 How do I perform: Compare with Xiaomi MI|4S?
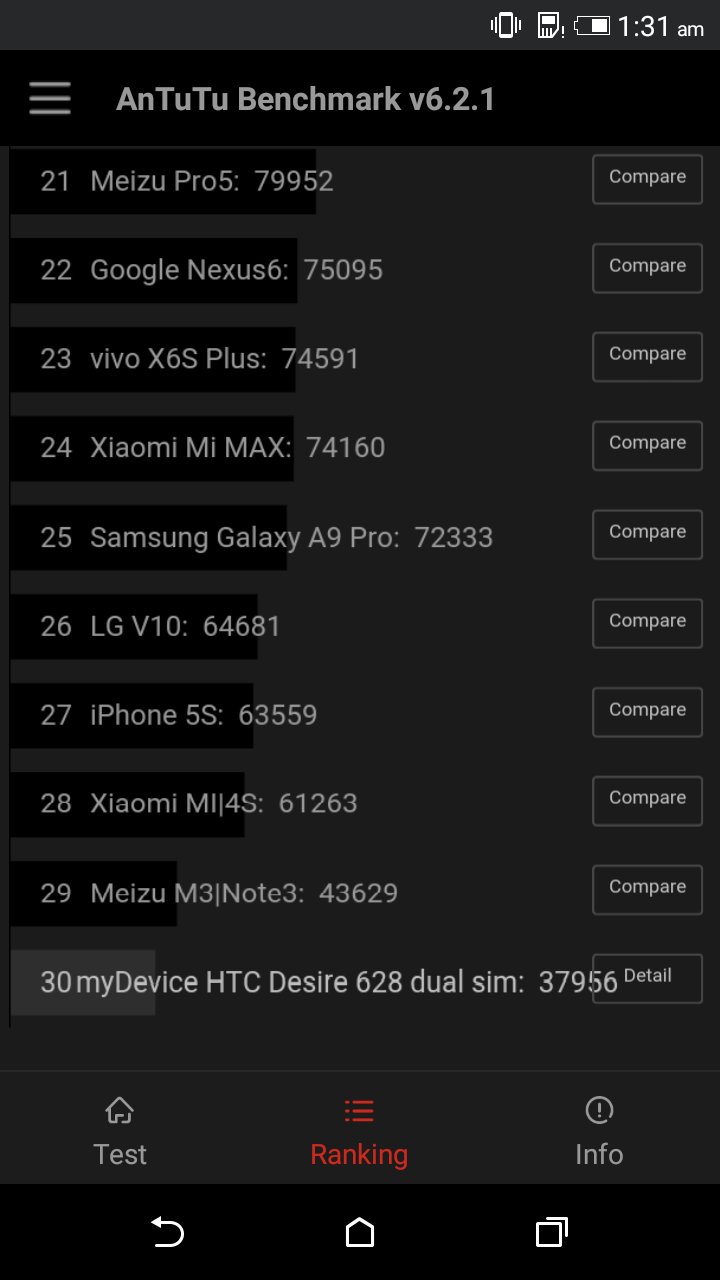pos(647,800)
